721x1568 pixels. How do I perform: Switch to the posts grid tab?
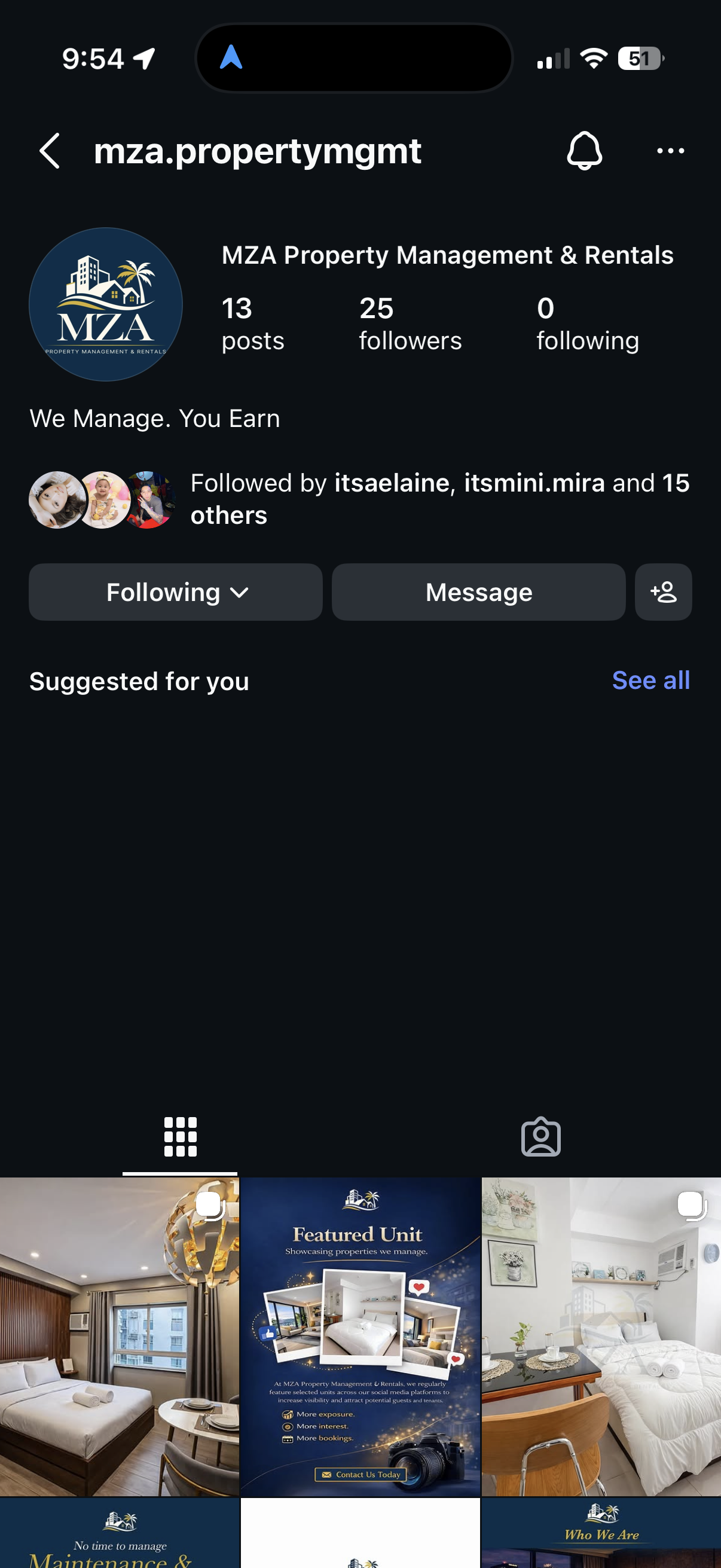[x=180, y=1136]
